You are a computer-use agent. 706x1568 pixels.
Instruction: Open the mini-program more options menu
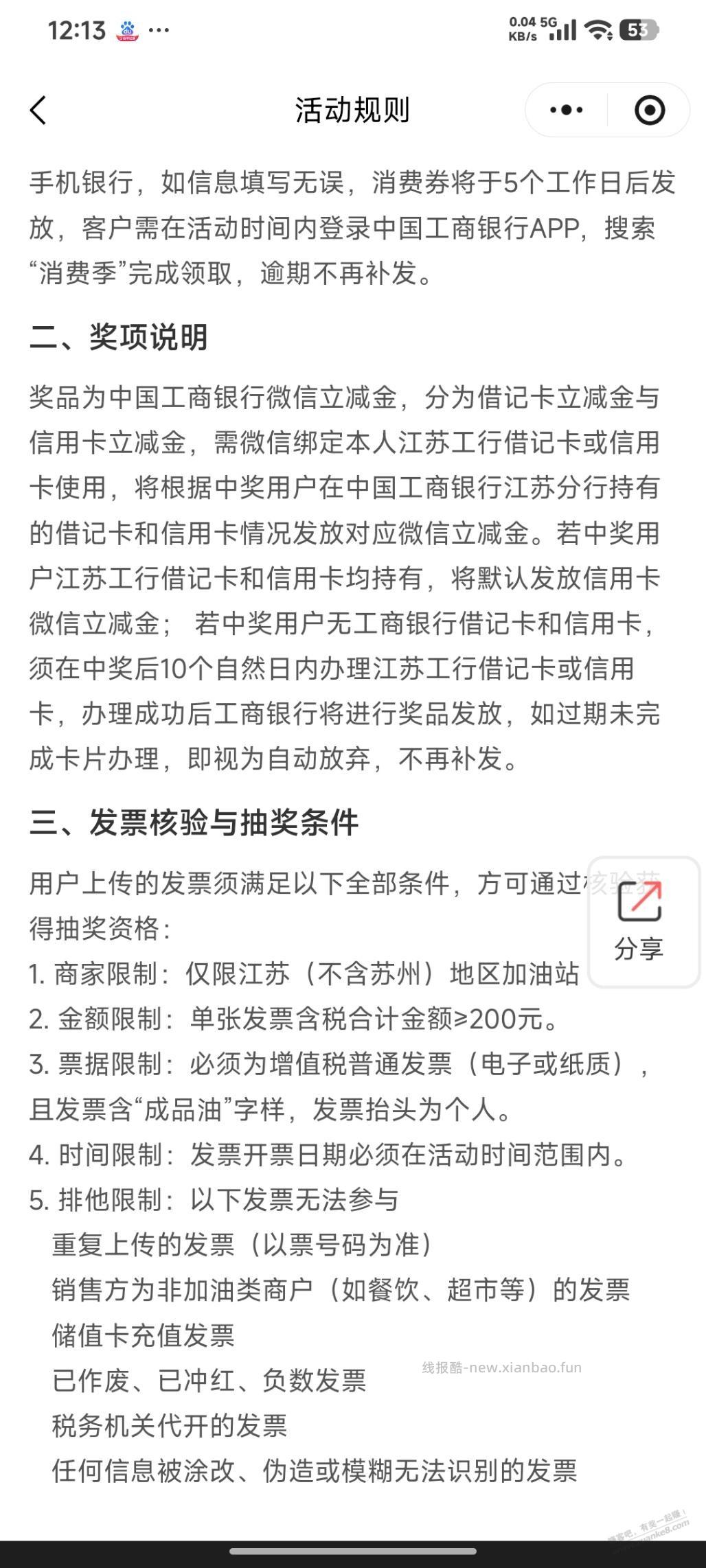565,108
